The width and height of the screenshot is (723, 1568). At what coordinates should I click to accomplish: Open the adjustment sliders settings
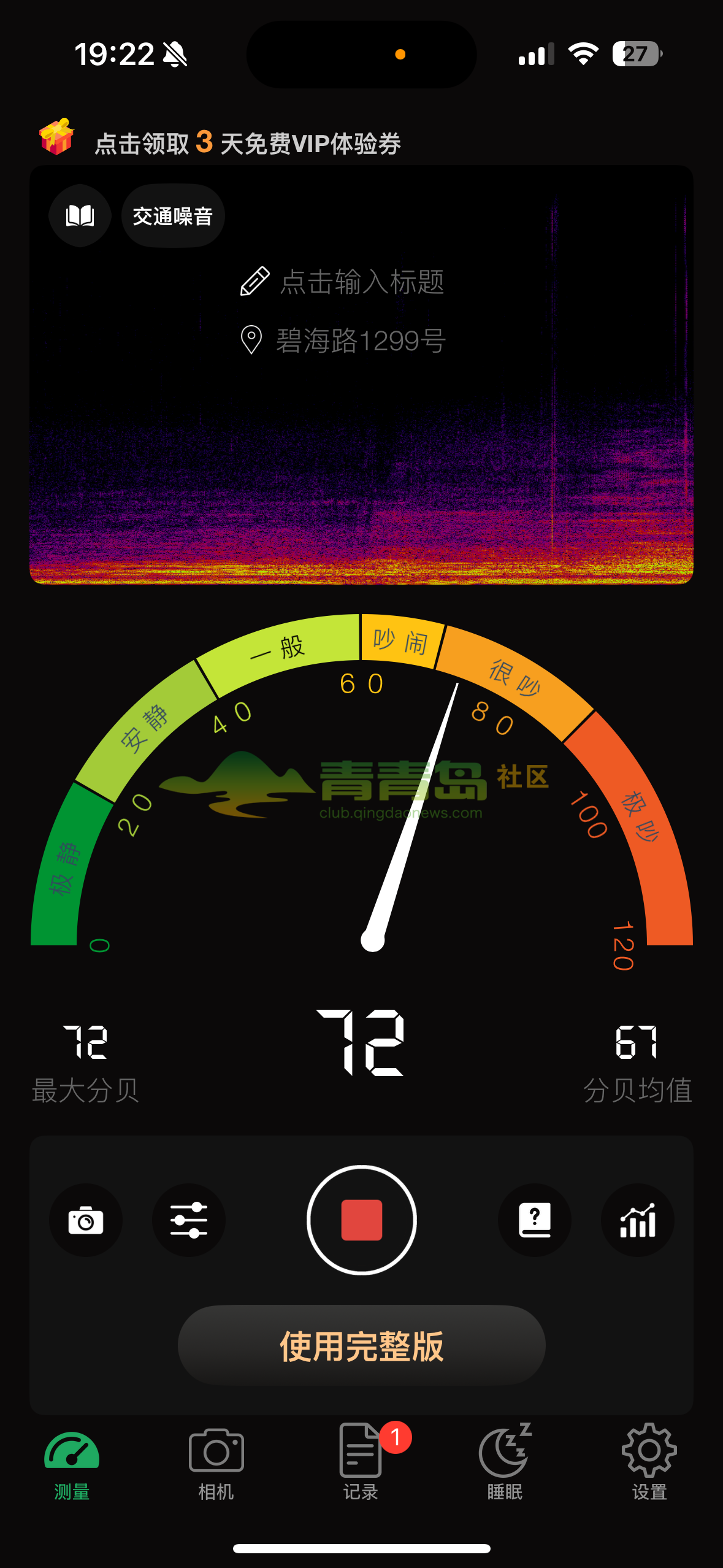point(188,1220)
